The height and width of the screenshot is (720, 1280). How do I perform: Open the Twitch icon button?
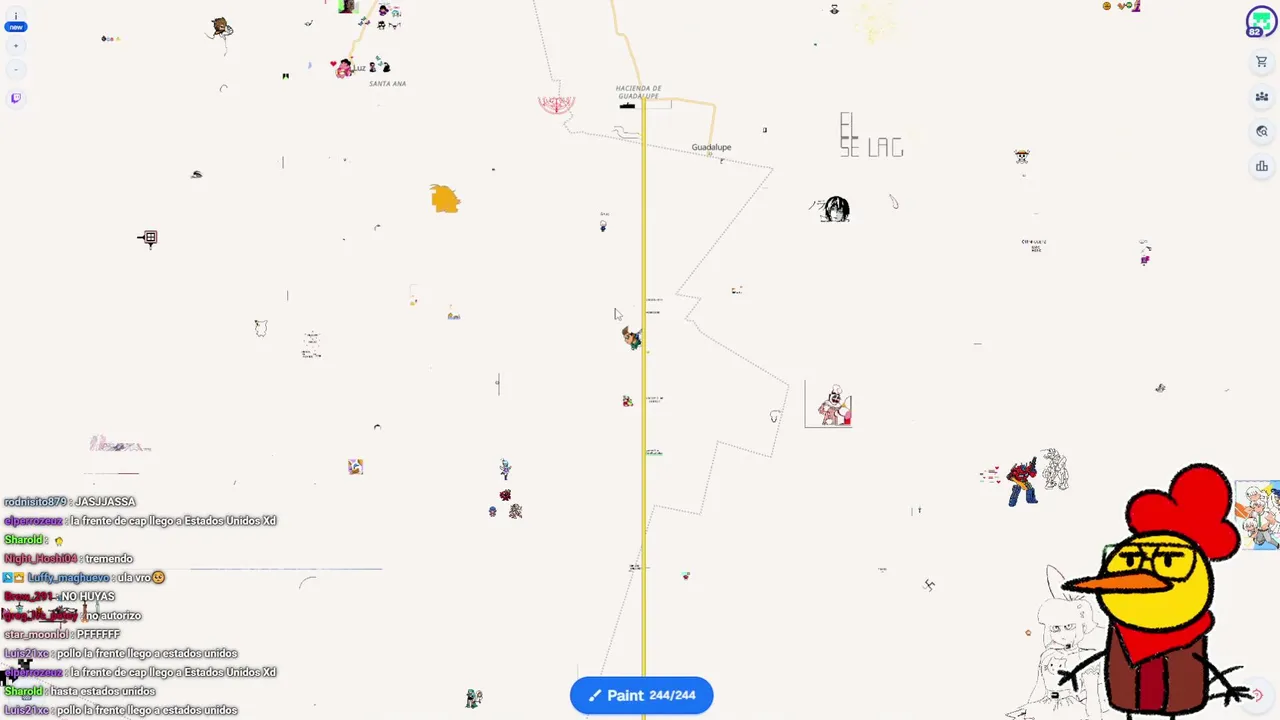tap(16, 98)
